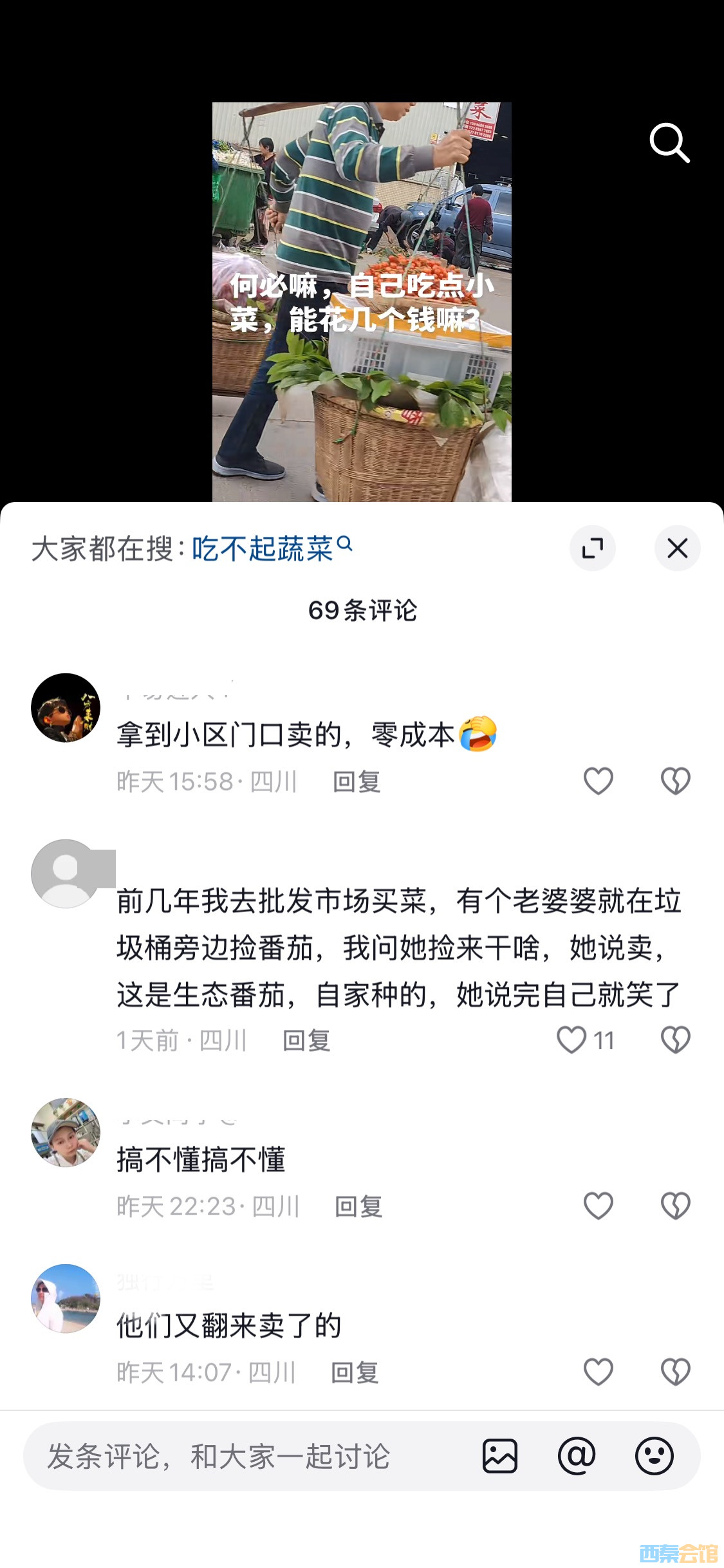
Task: Mention someone with the @ icon
Action: coord(577,1457)
